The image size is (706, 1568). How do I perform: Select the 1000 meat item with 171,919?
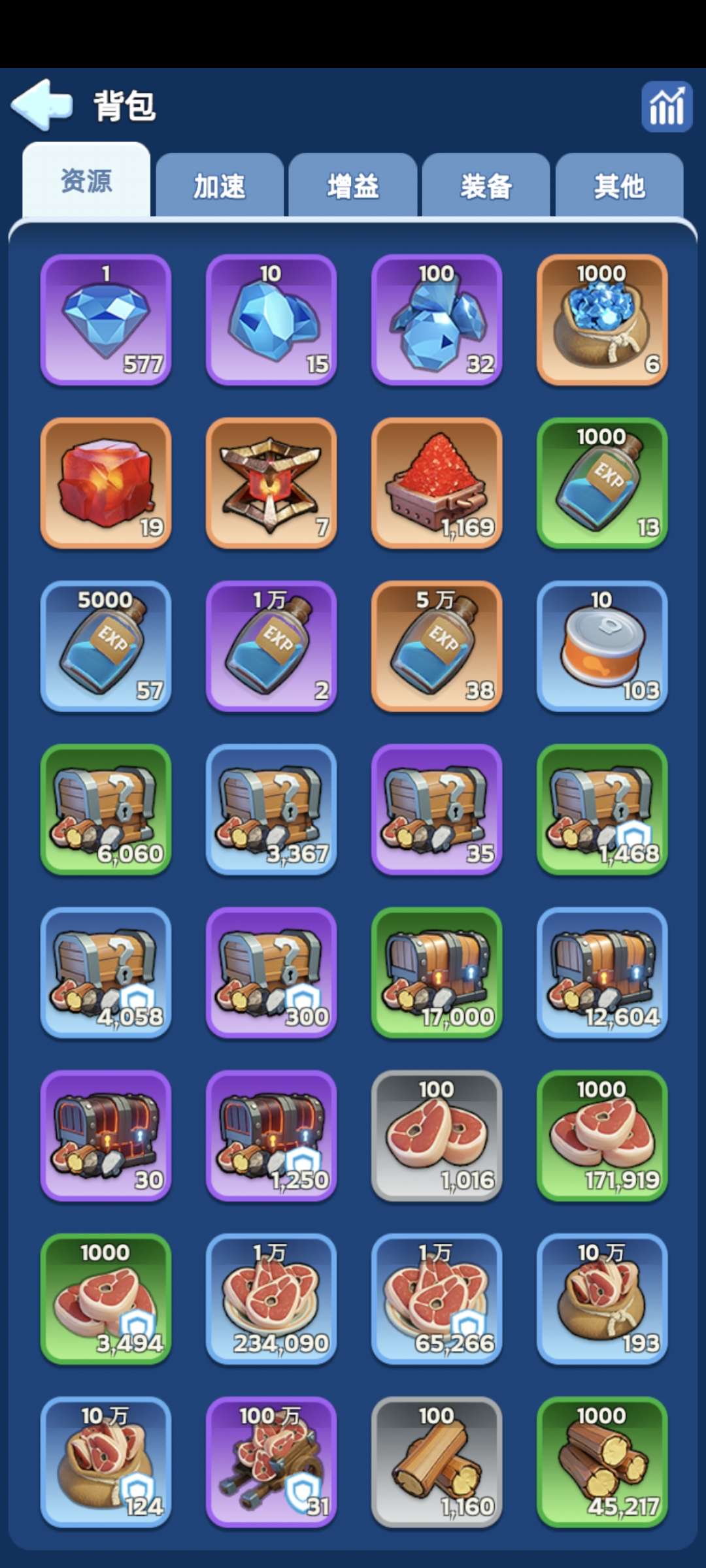coord(602,1135)
